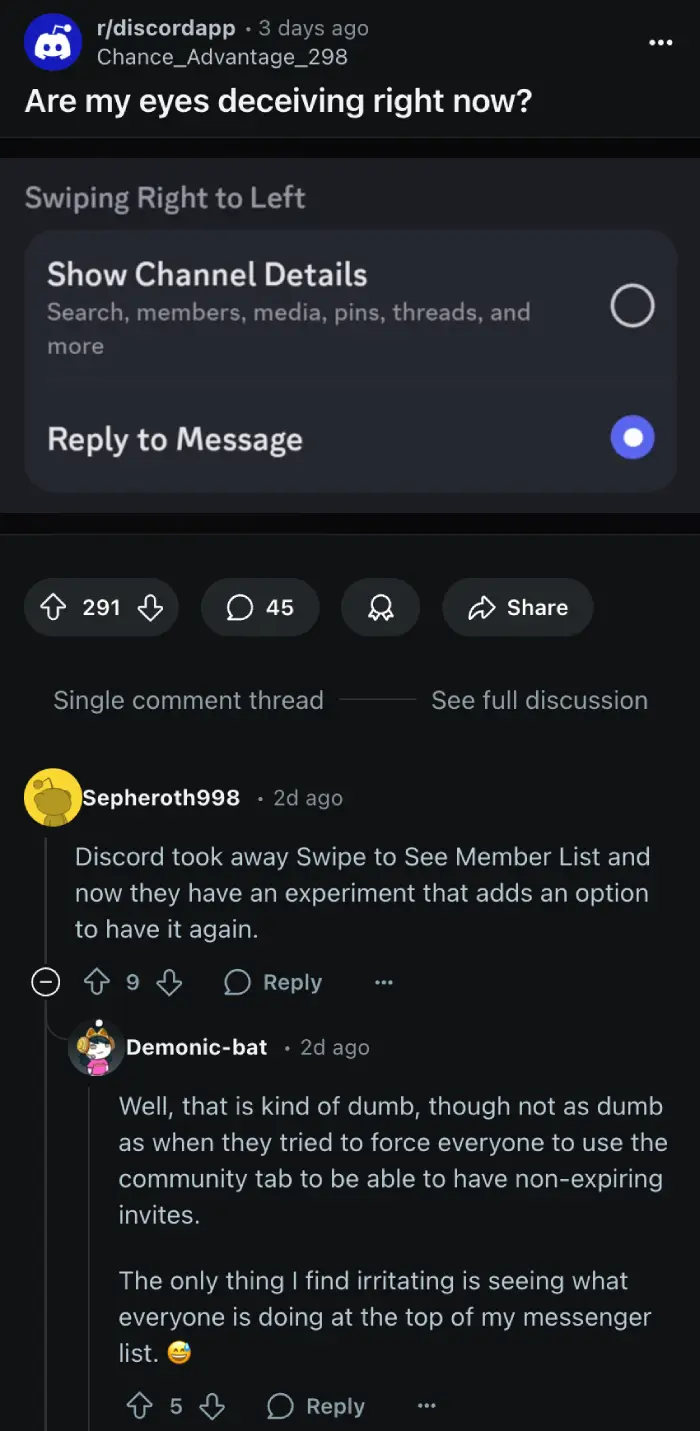Open the post's Discord settings image
This screenshot has height=1431, width=700.
[x=350, y=335]
